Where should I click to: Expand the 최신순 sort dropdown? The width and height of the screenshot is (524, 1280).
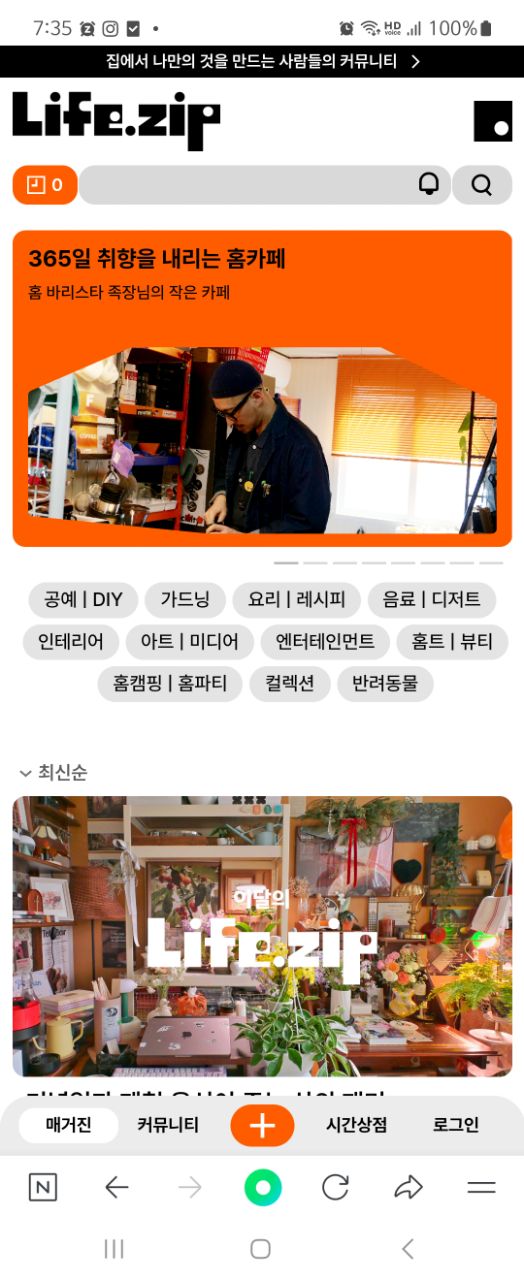53,772
